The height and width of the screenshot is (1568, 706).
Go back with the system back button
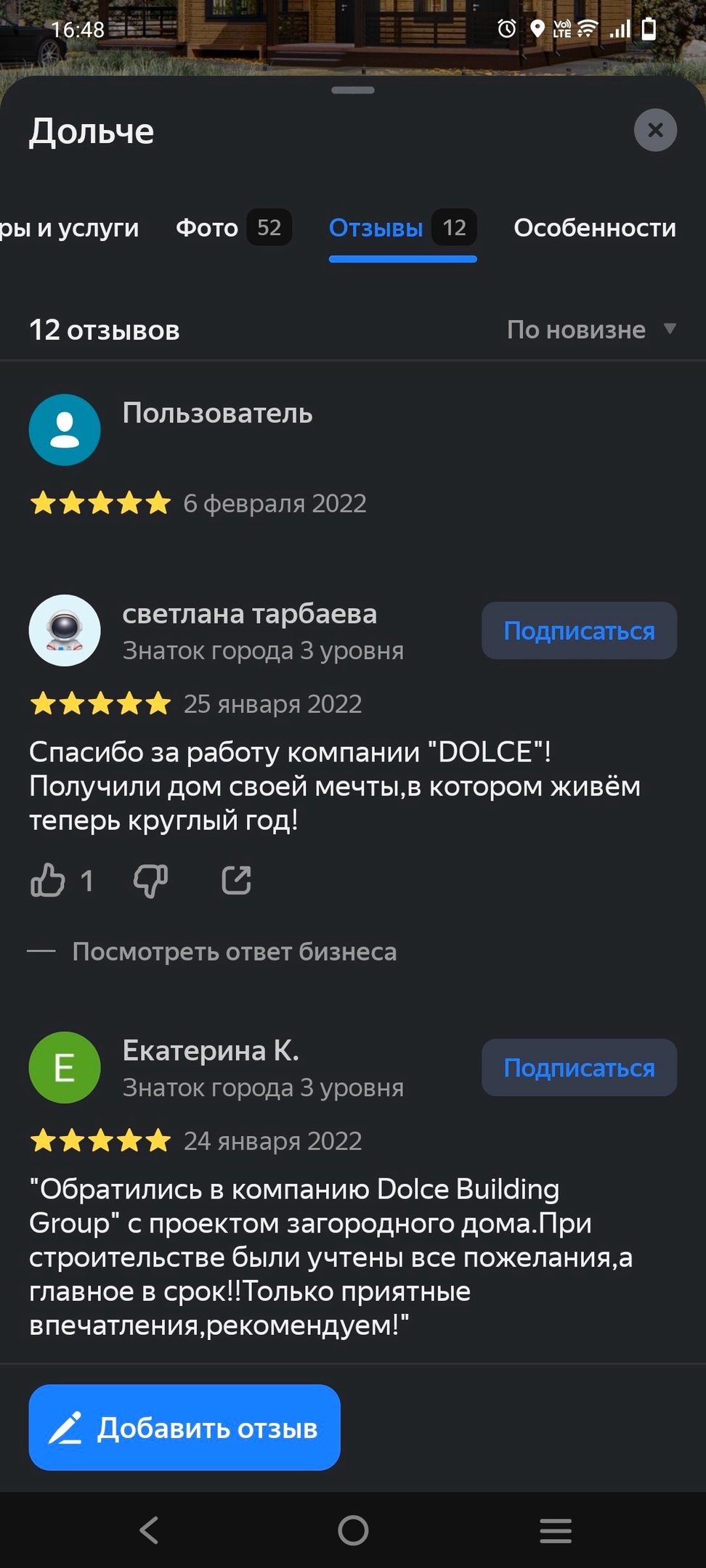(x=149, y=1530)
